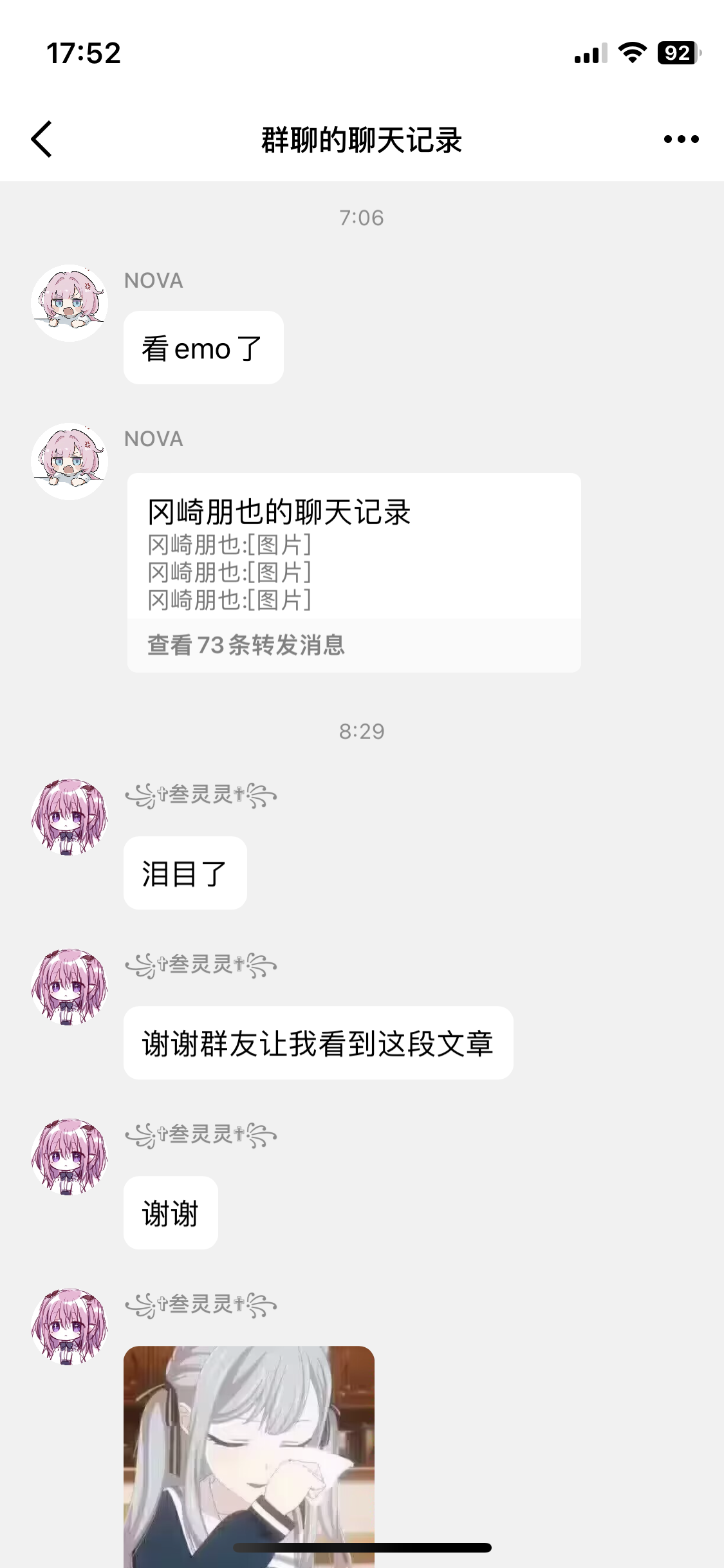The image size is (724, 1568).
Task: Open NOVA's avatar beside 看emo了
Action: [x=70, y=303]
